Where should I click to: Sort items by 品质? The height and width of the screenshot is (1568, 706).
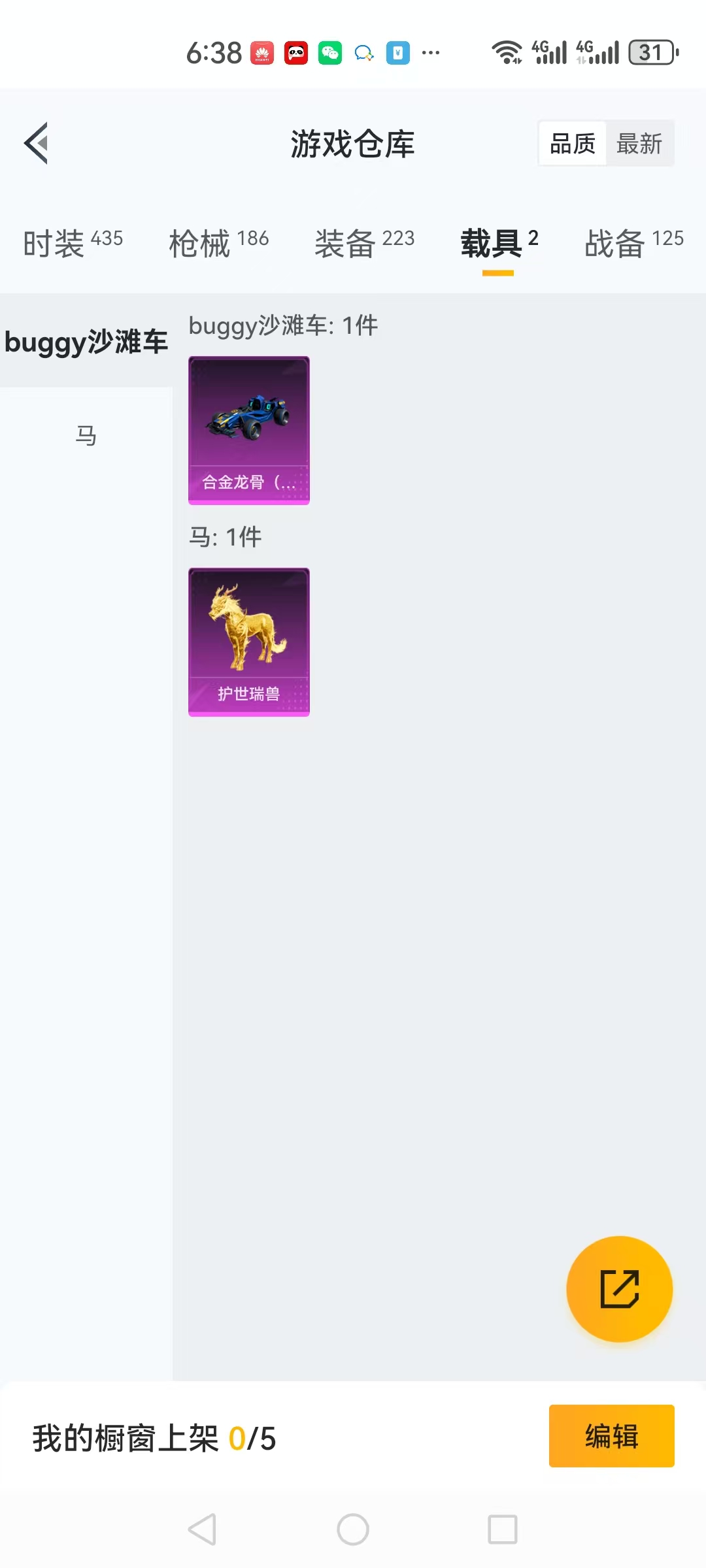(573, 143)
